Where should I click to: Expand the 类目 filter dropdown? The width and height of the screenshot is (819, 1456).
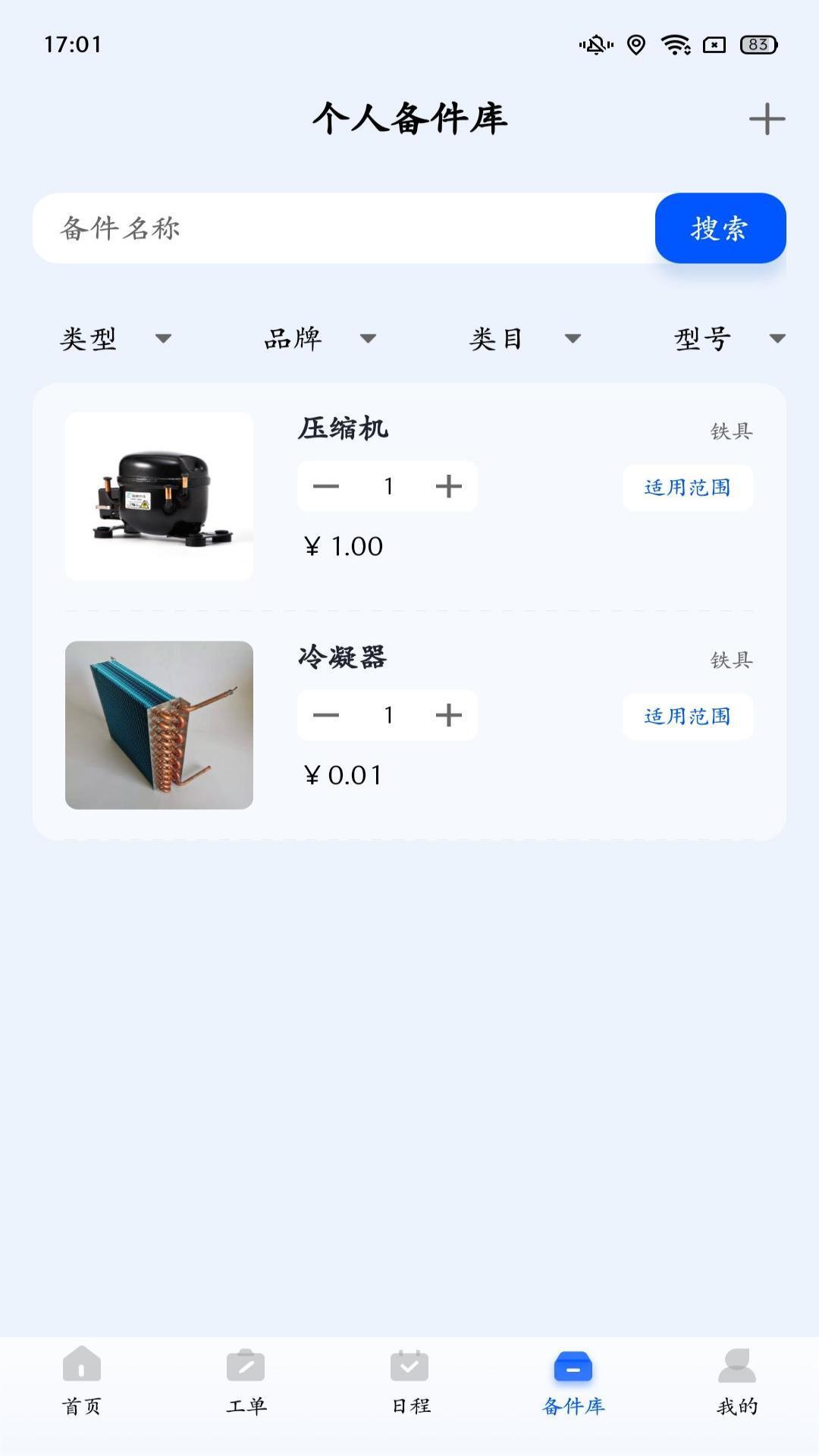[x=525, y=338]
